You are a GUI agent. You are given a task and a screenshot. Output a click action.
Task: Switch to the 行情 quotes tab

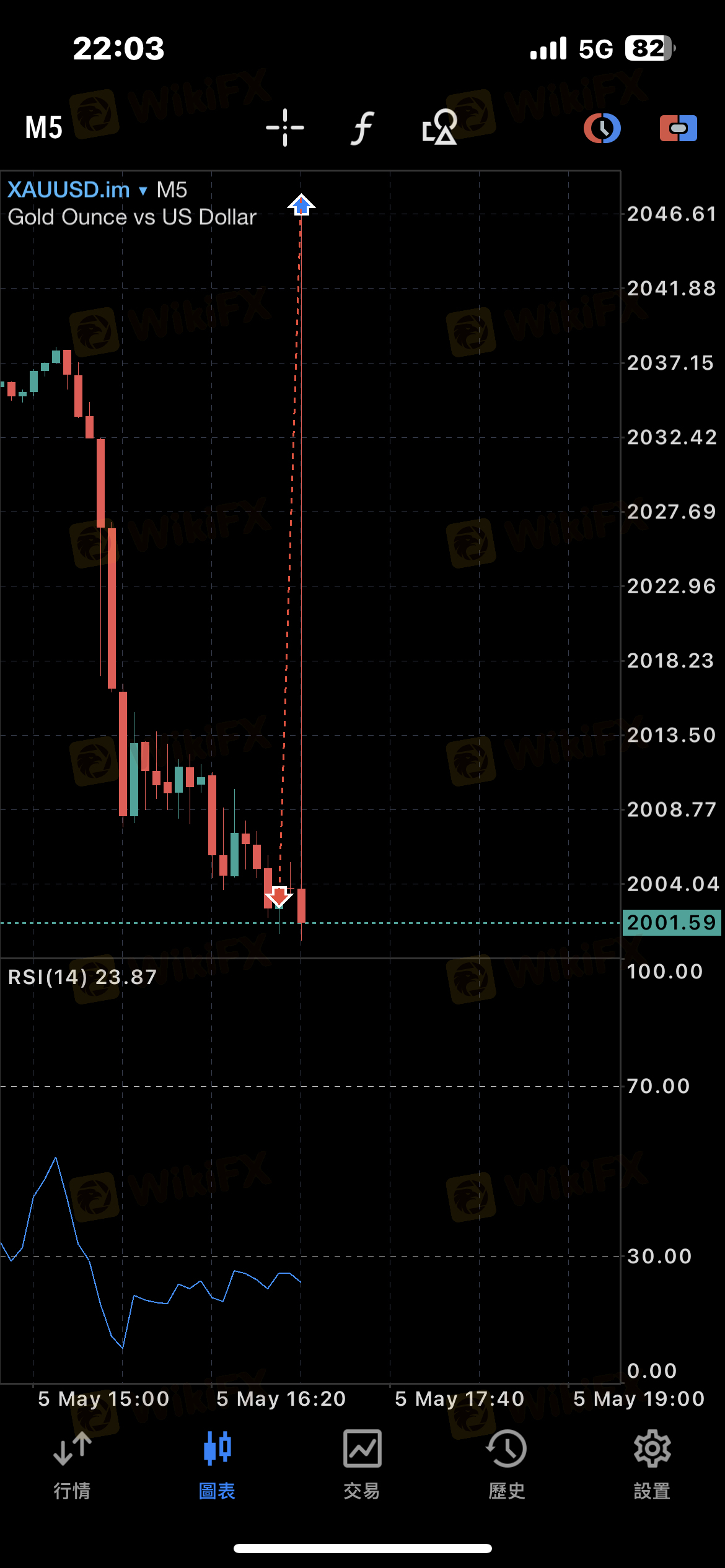point(72,1465)
